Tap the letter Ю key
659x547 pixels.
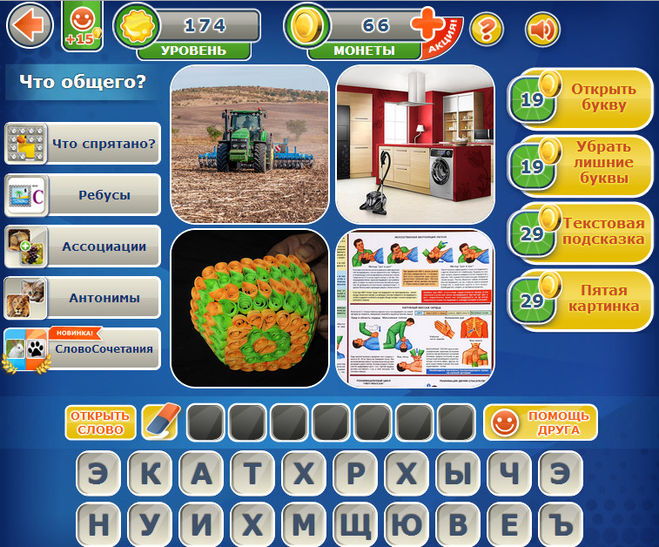pyautogui.click(x=406, y=523)
